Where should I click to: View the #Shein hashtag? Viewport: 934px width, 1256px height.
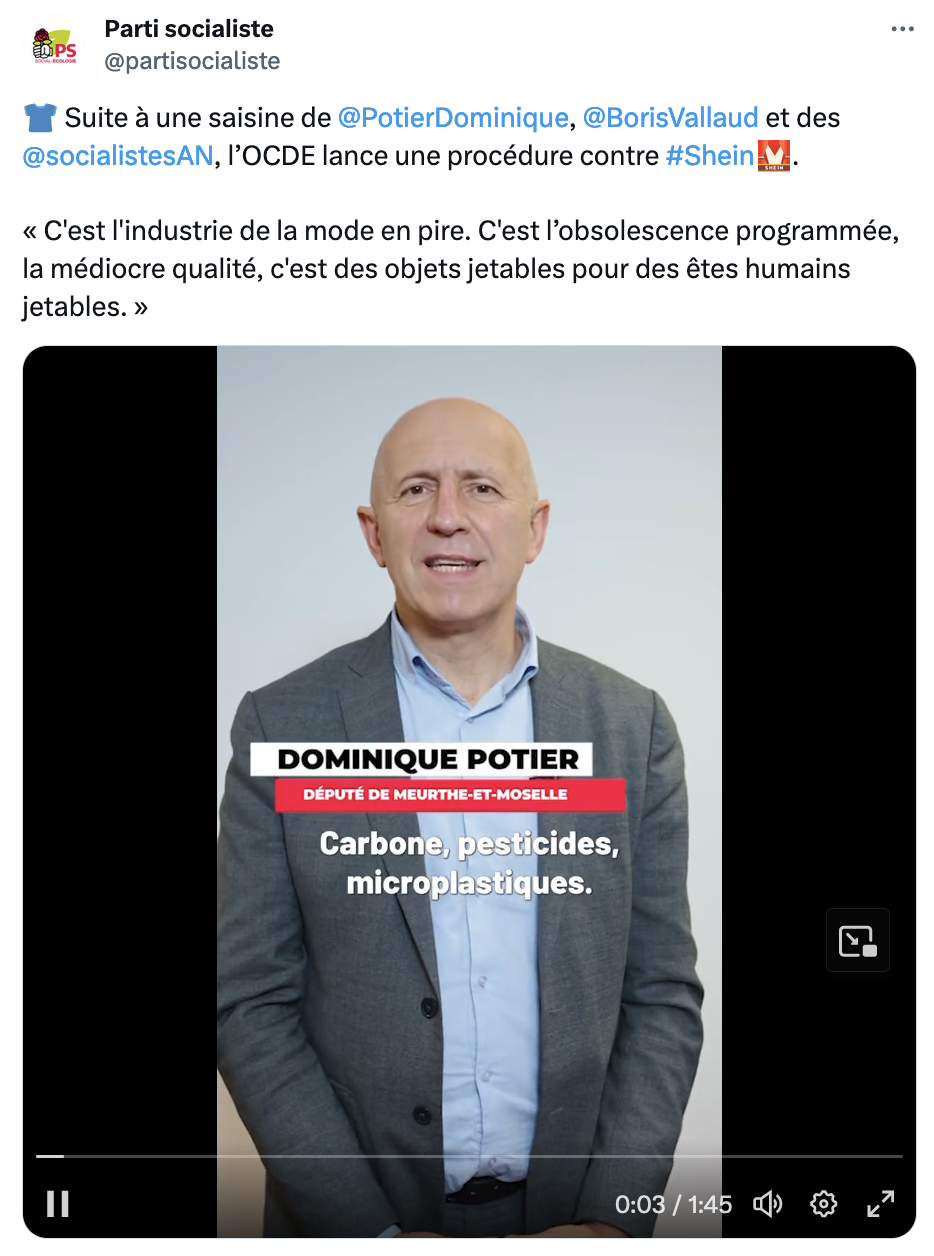point(709,157)
